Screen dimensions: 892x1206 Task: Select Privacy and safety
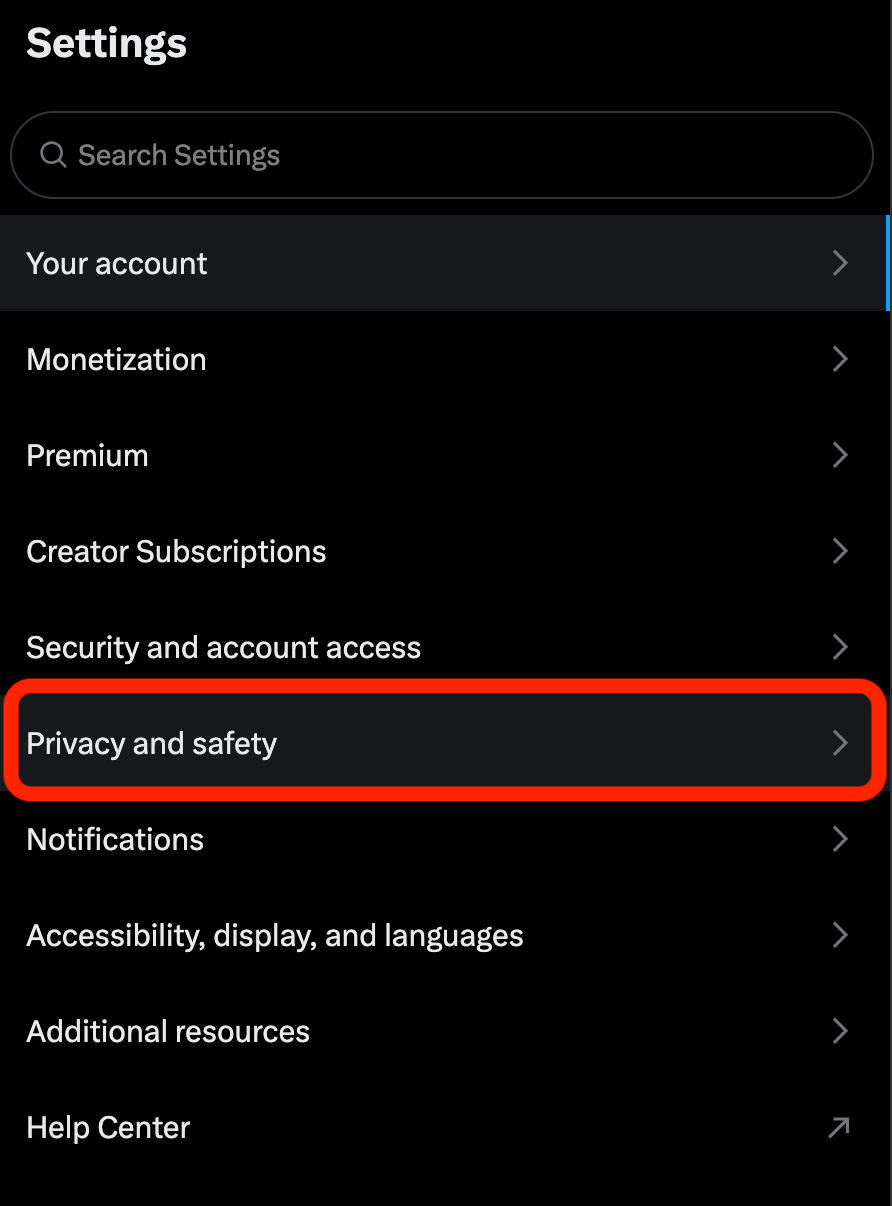pyautogui.click(x=440, y=743)
